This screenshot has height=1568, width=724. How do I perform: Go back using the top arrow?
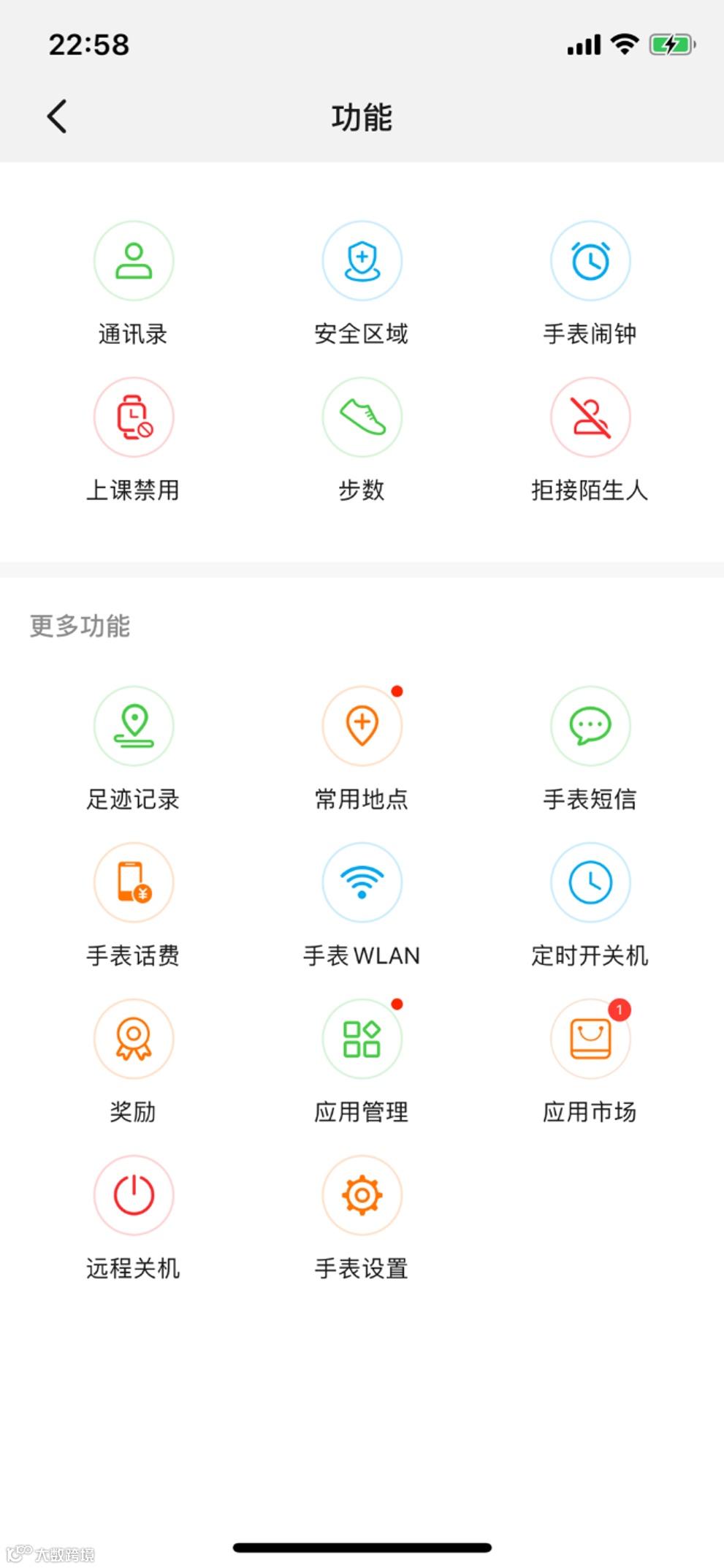[x=57, y=117]
